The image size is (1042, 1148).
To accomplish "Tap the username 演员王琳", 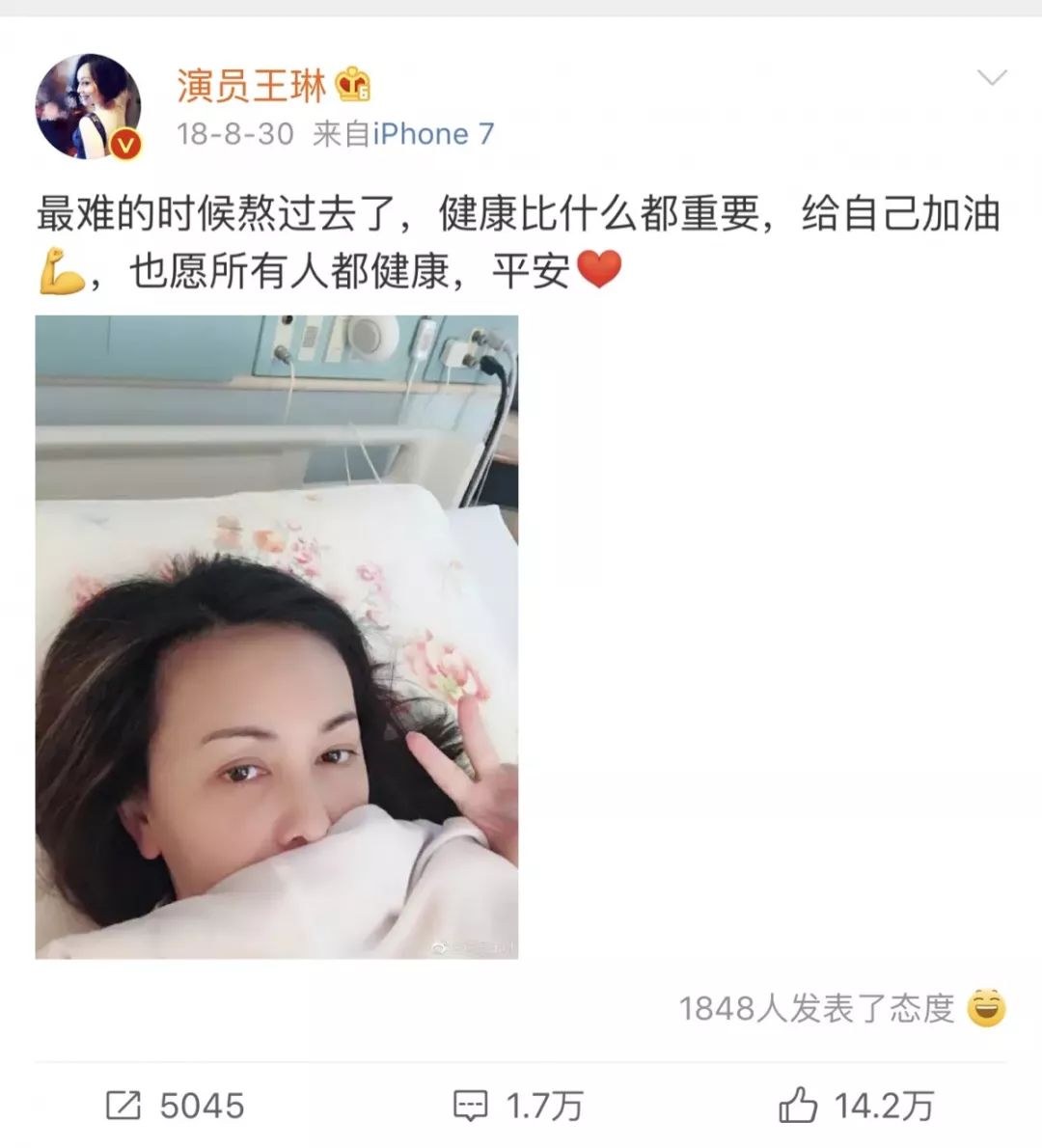I will 251,86.
